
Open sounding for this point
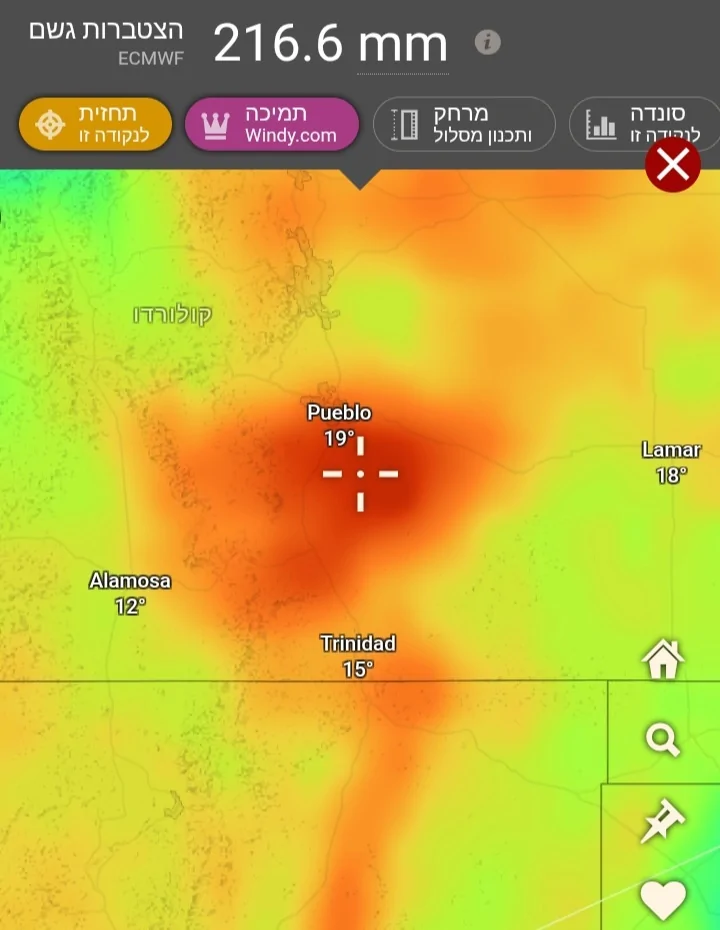645,125
